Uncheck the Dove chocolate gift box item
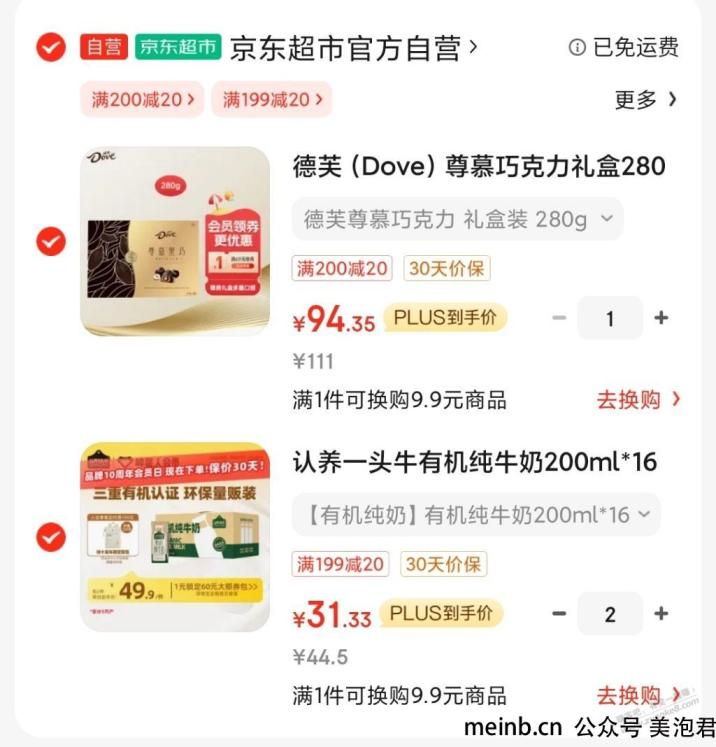The image size is (716, 747). (51, 241)
